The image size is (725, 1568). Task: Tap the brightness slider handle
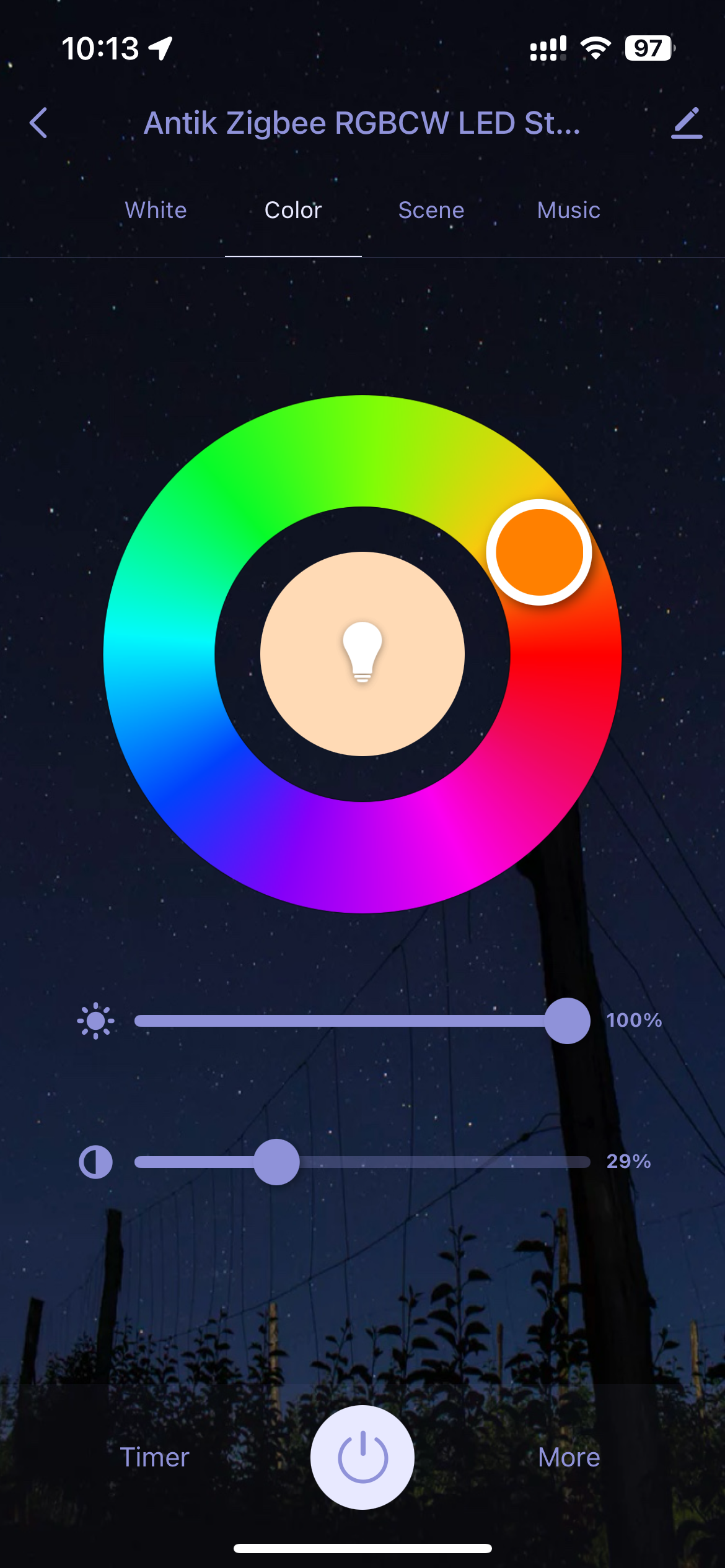point(567,1021)
